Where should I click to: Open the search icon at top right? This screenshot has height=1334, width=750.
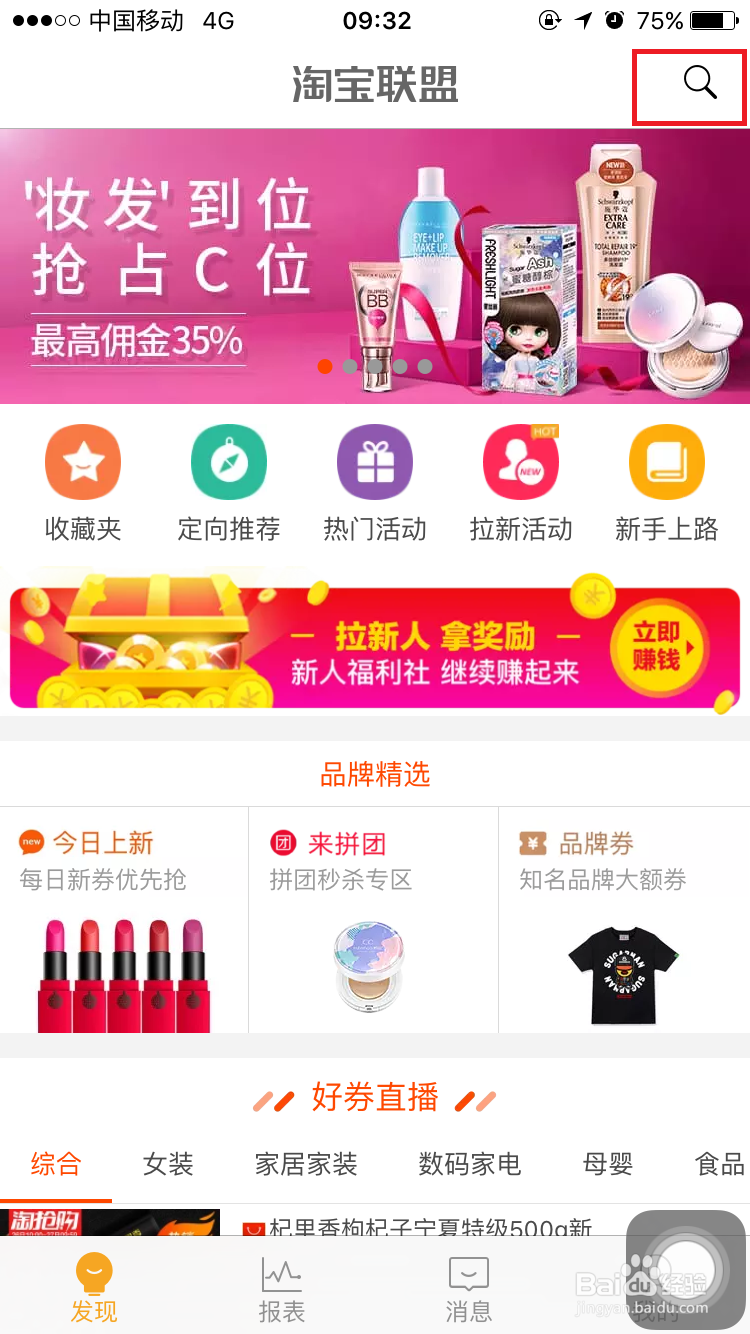pos(699,87)
